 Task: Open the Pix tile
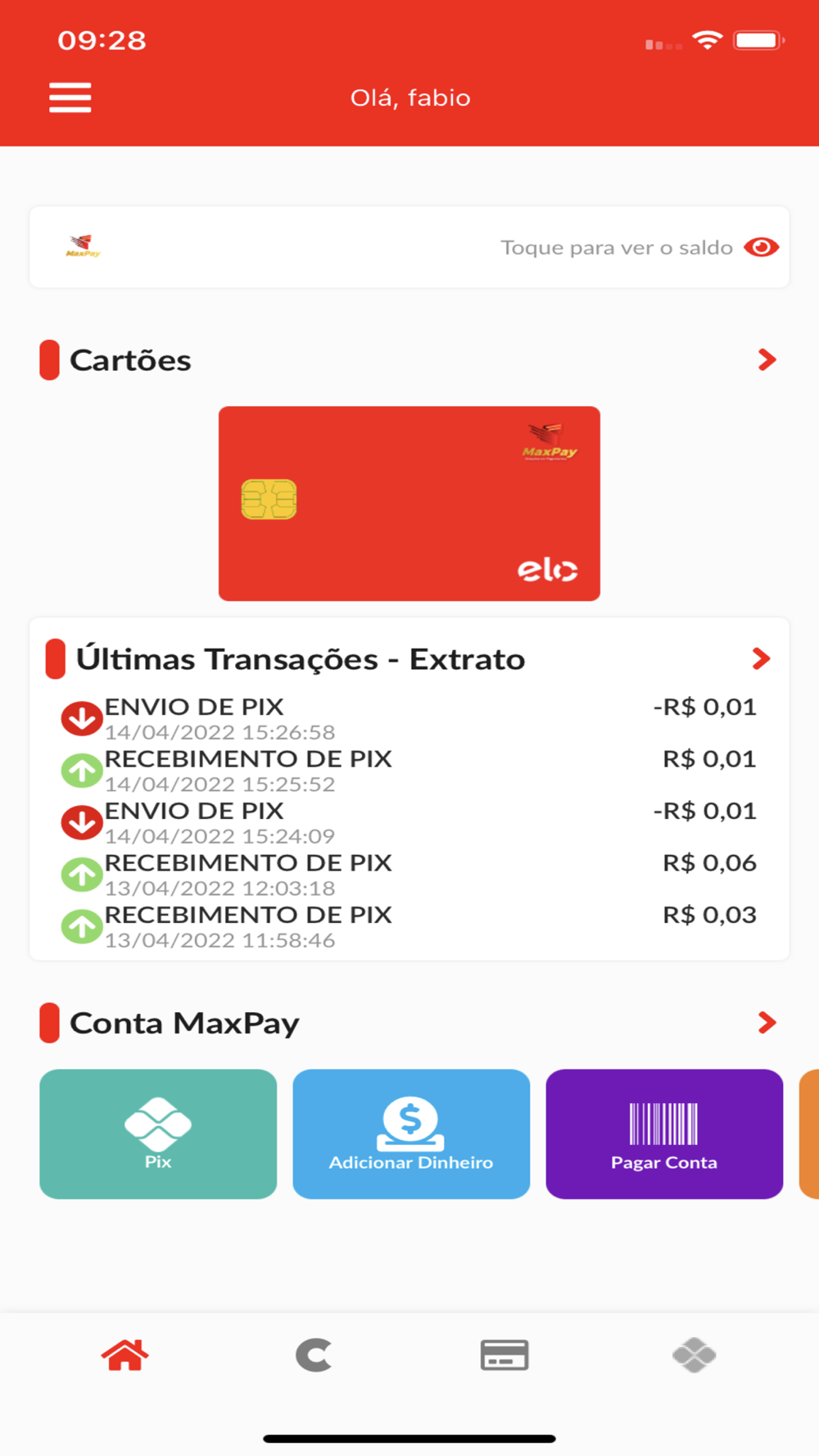(x=158, y=1134)
